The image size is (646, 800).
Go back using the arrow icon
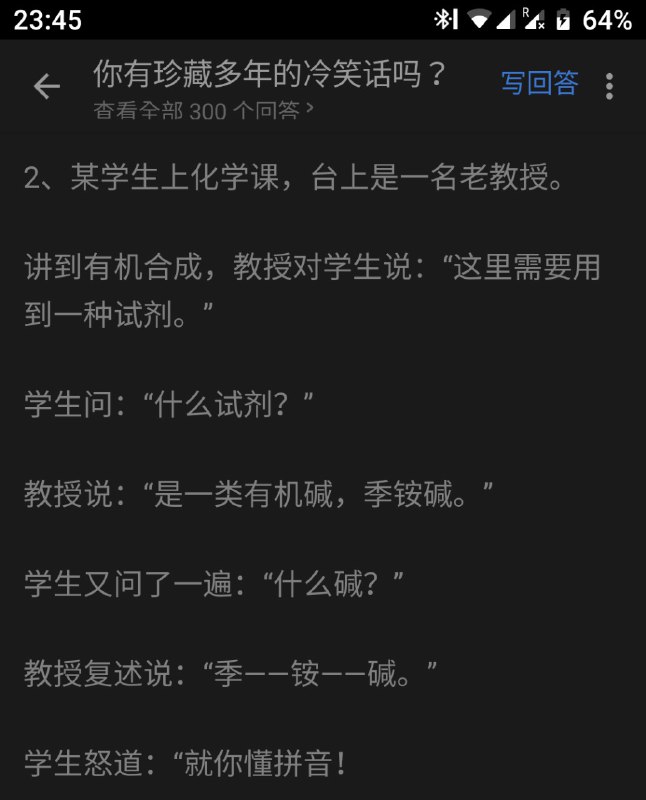[47, 87]
